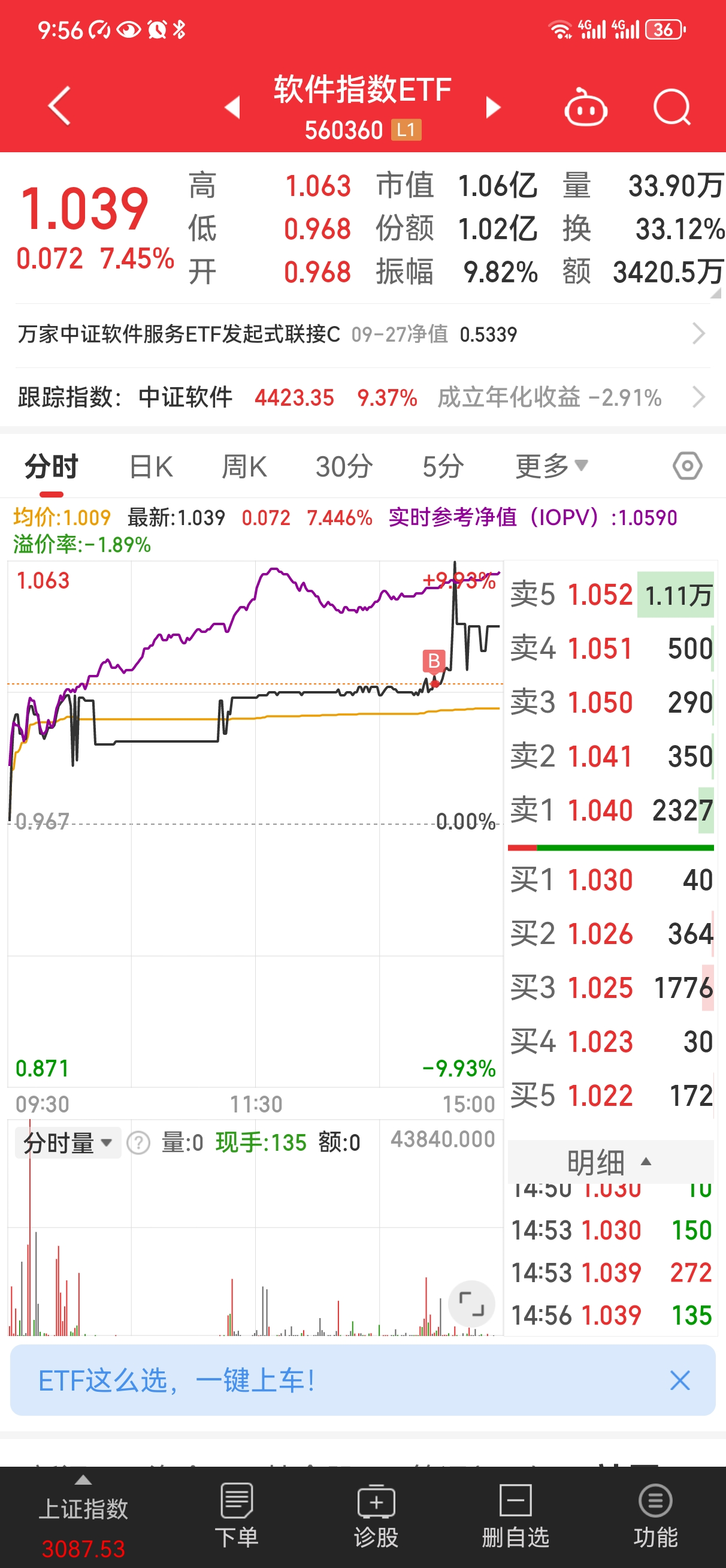The image size is (726, 1568).
Task: Open 下单 to place an order
Action: click(x=237, y=1515)
